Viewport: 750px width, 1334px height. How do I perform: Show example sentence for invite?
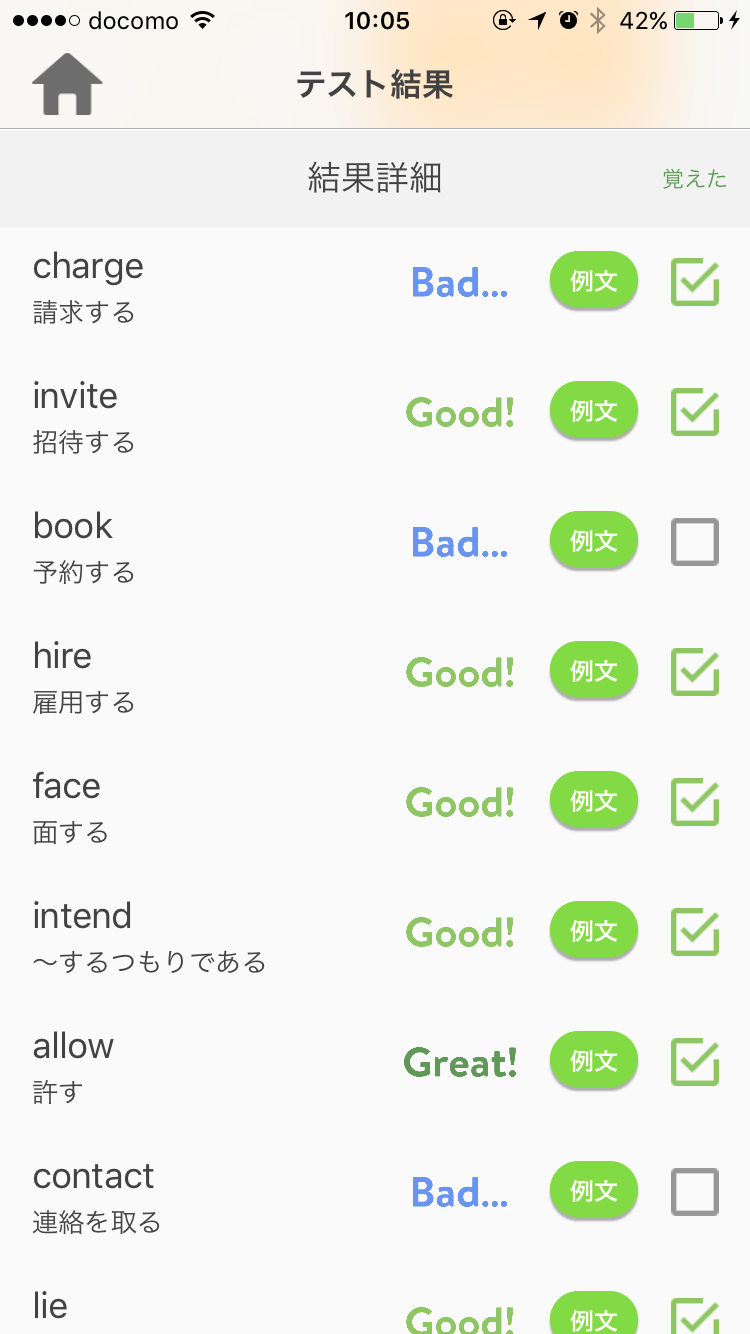pyautogui.click(x=594, y=411)
